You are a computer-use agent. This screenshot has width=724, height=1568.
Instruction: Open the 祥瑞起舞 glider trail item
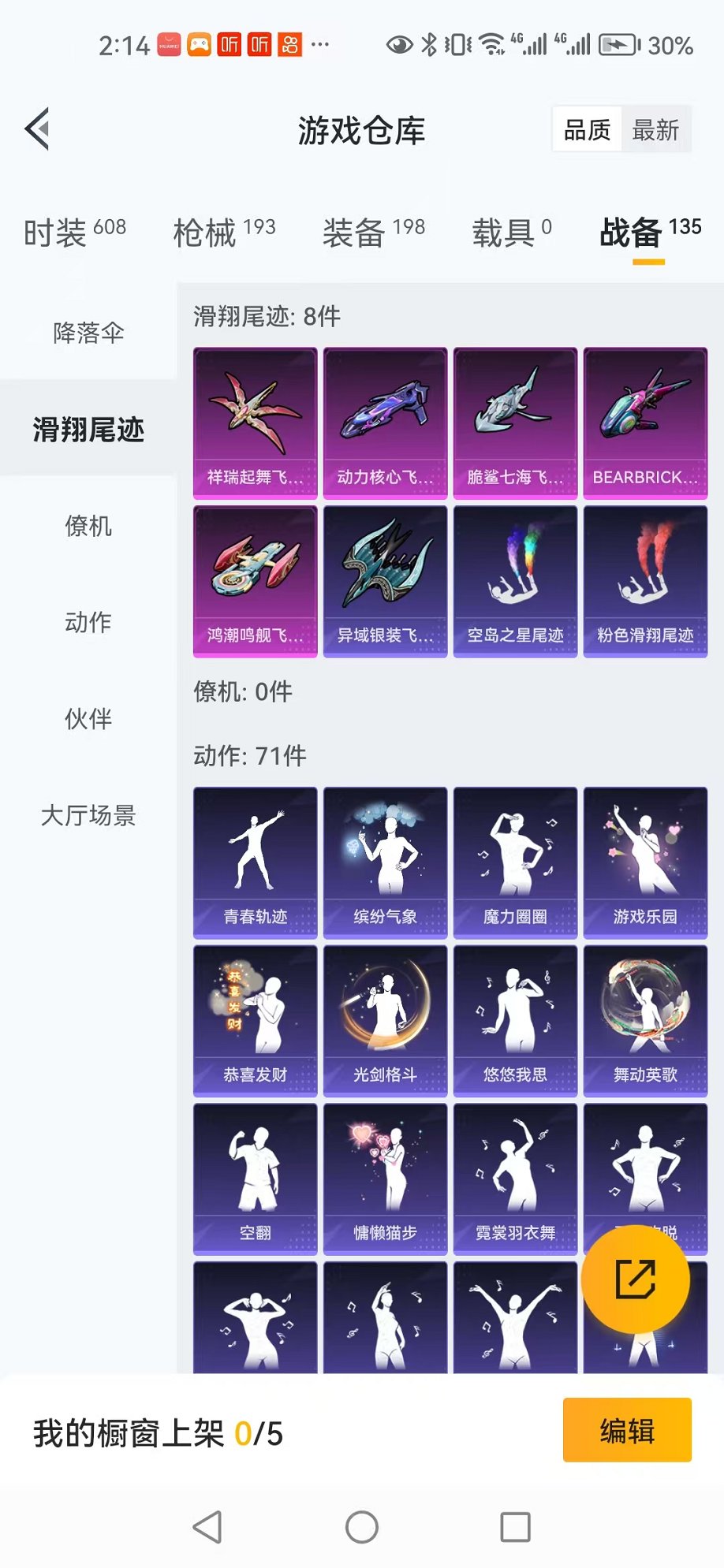tap(255, 423)
